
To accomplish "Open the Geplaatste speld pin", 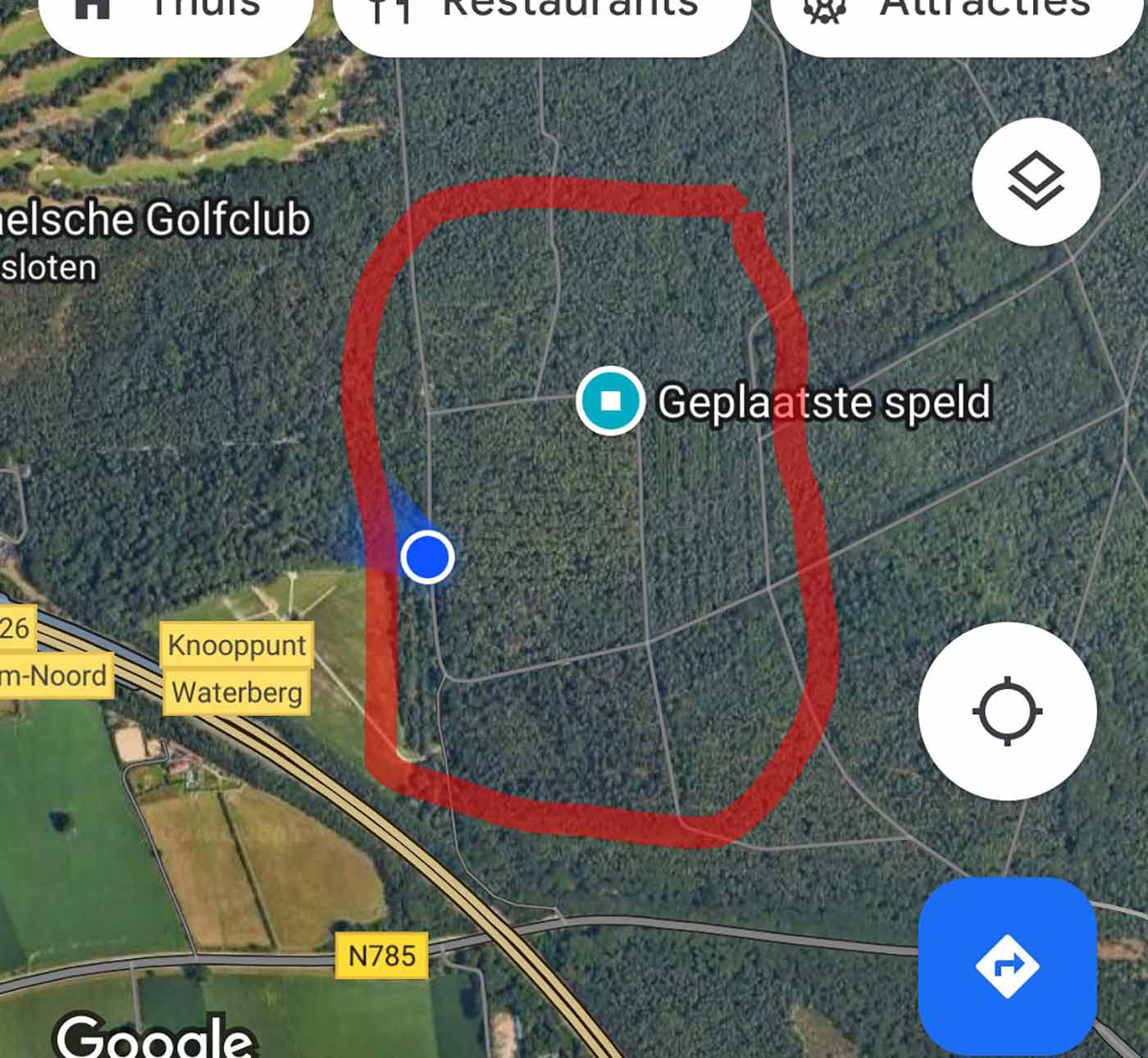I will [611, 401].
